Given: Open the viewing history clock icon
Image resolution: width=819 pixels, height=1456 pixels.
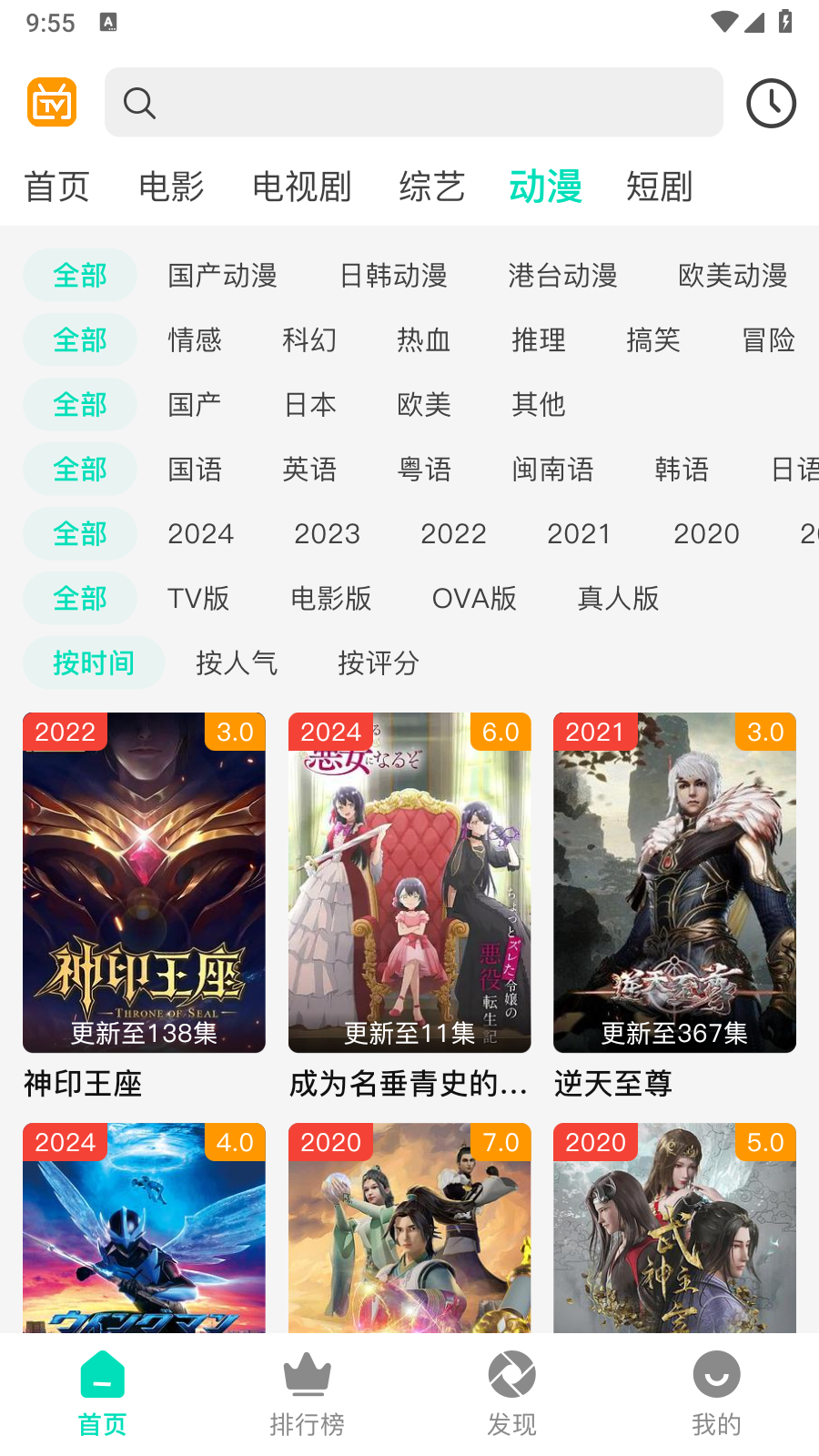Looking at the screenshot, I should (770, 102).
